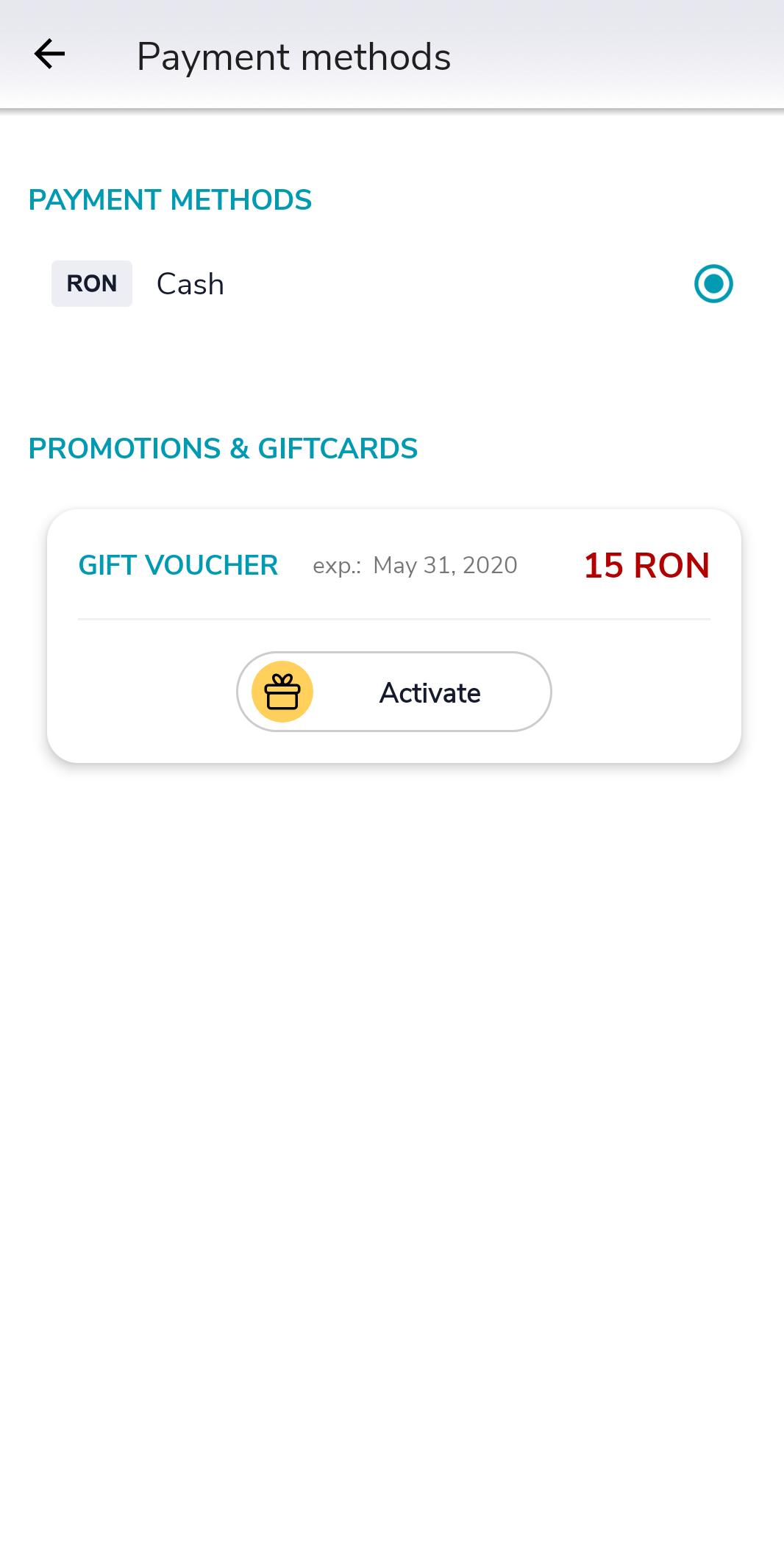
Task: Go back from Payment methods
Action: coord(49,54)
